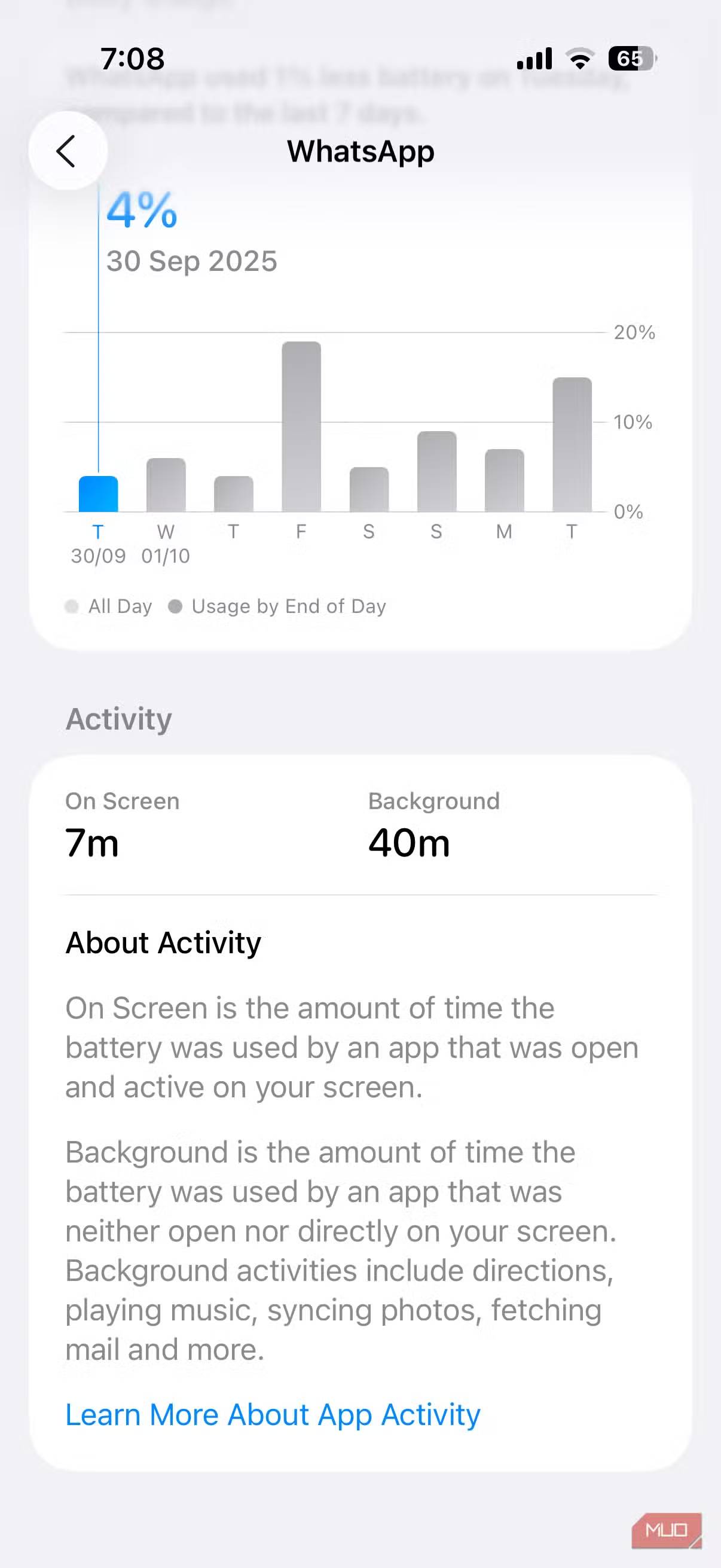The width and height of the screenshot is (721, 1568).
Task: Tap the blue All Day legend dot
Action: click(72, 606)
